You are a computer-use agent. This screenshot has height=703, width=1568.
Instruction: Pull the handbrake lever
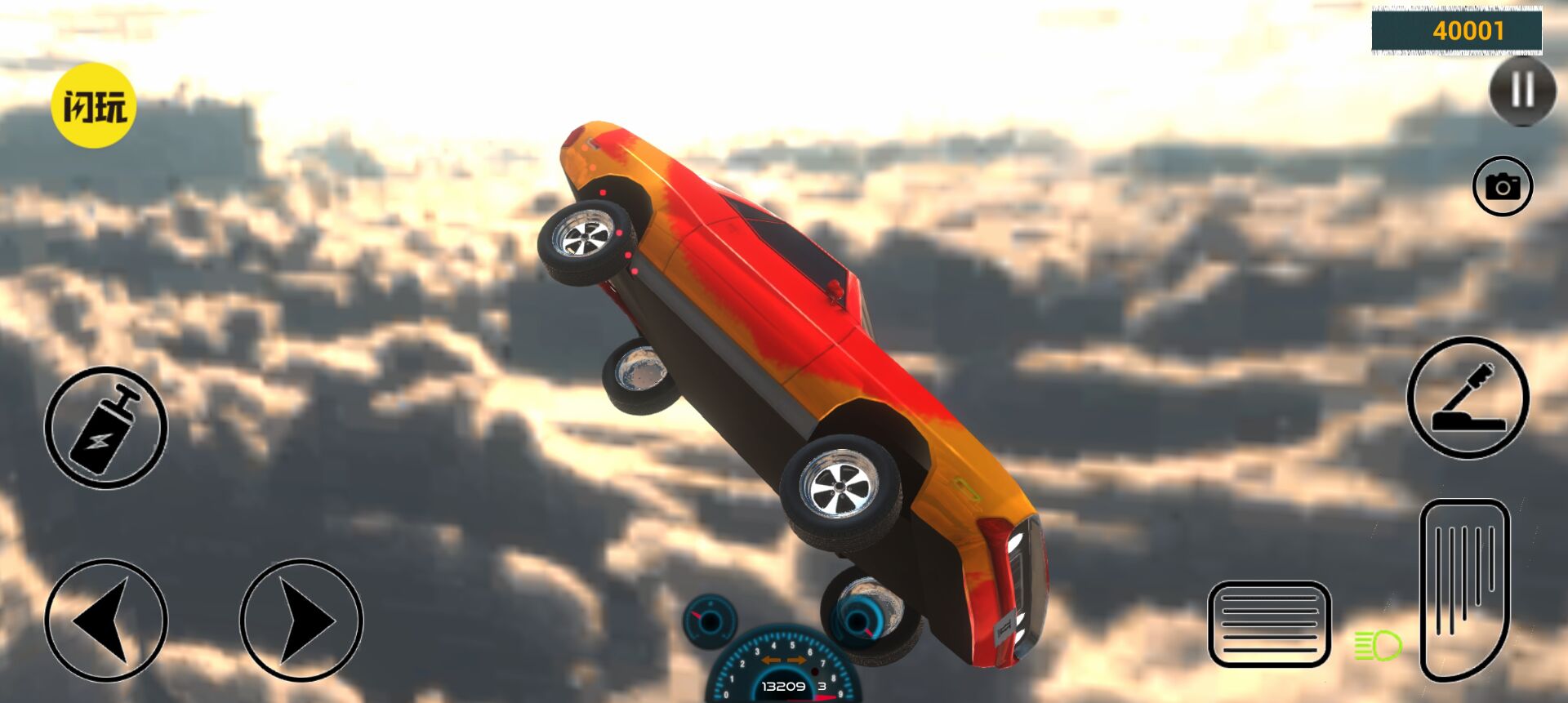click(1468, 398)
